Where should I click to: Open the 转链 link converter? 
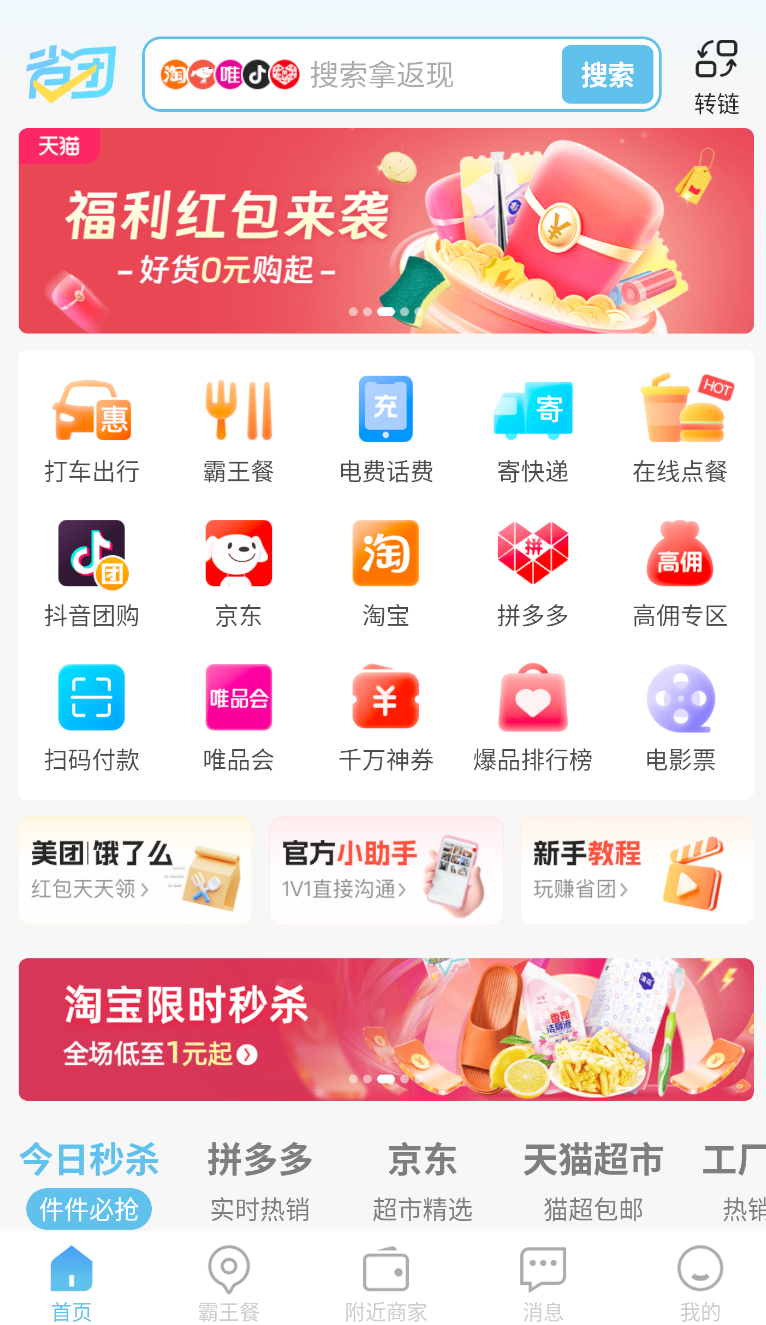[716, 76]
